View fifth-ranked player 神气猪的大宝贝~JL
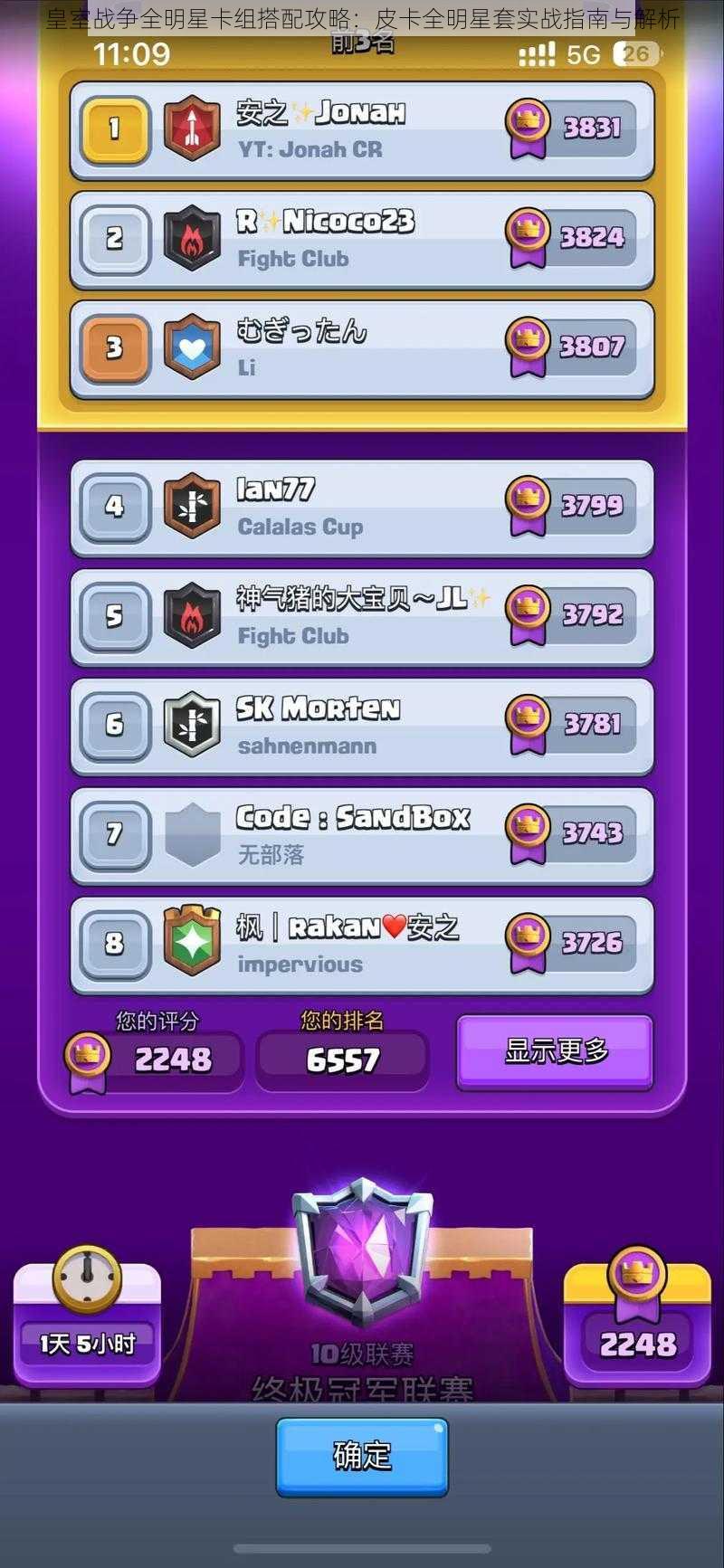This screenshot has height=1568, width=724. click(362, 616)
